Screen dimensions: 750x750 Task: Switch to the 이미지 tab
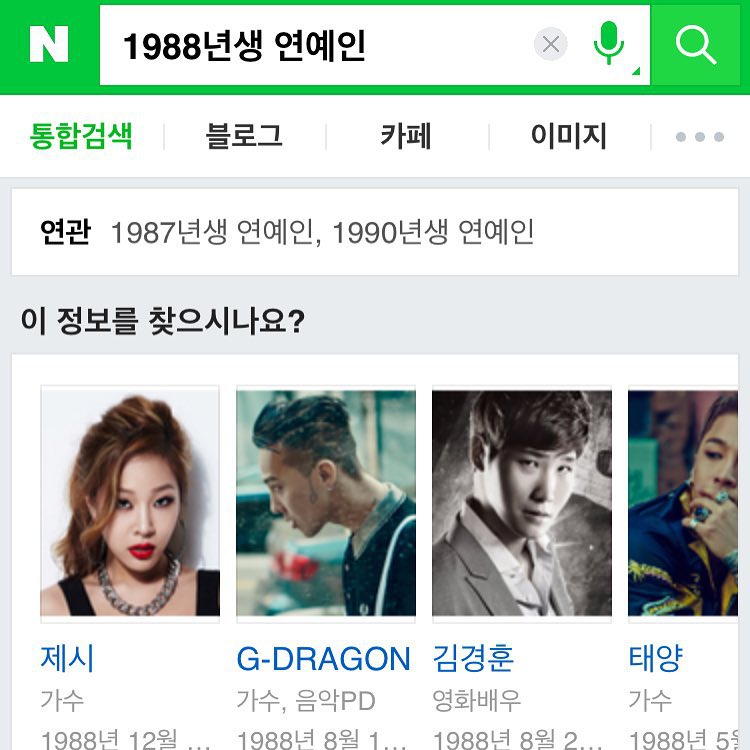click(x=568, y=136)
